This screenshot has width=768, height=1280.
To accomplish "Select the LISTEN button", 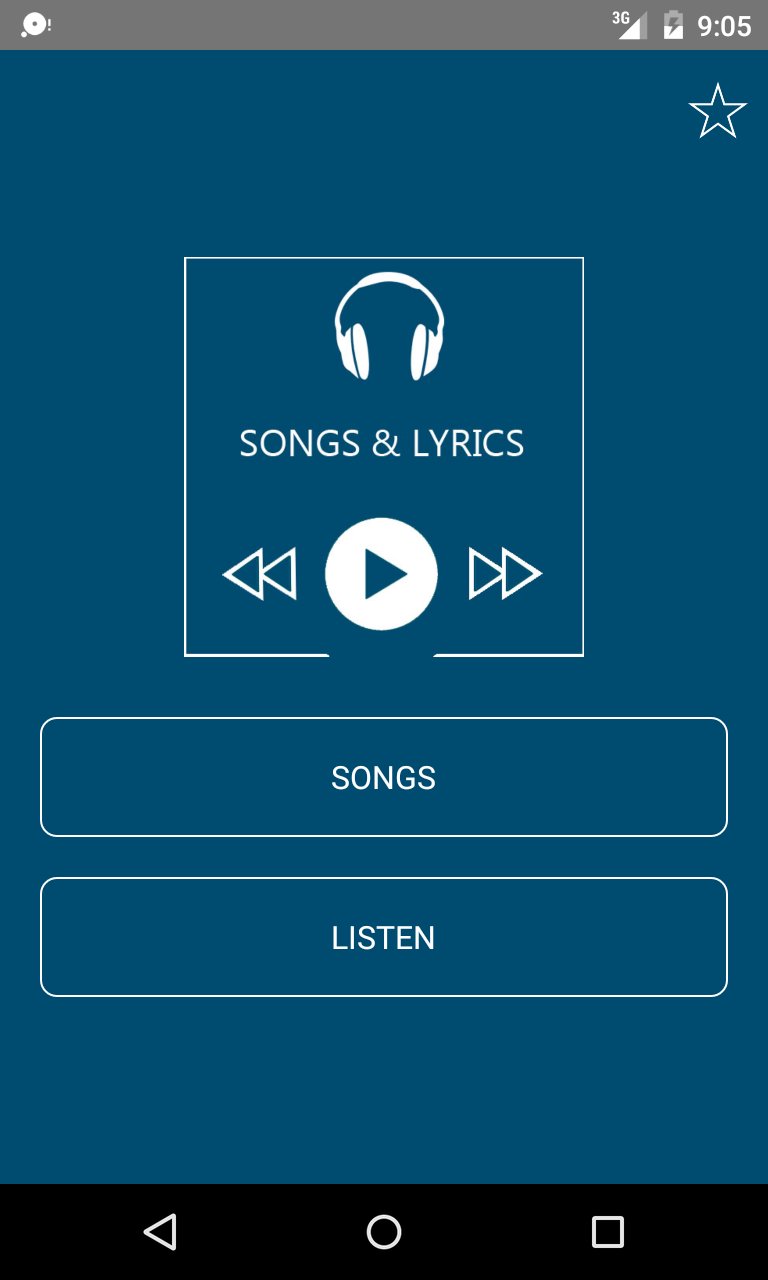I will tap(384, 937).
